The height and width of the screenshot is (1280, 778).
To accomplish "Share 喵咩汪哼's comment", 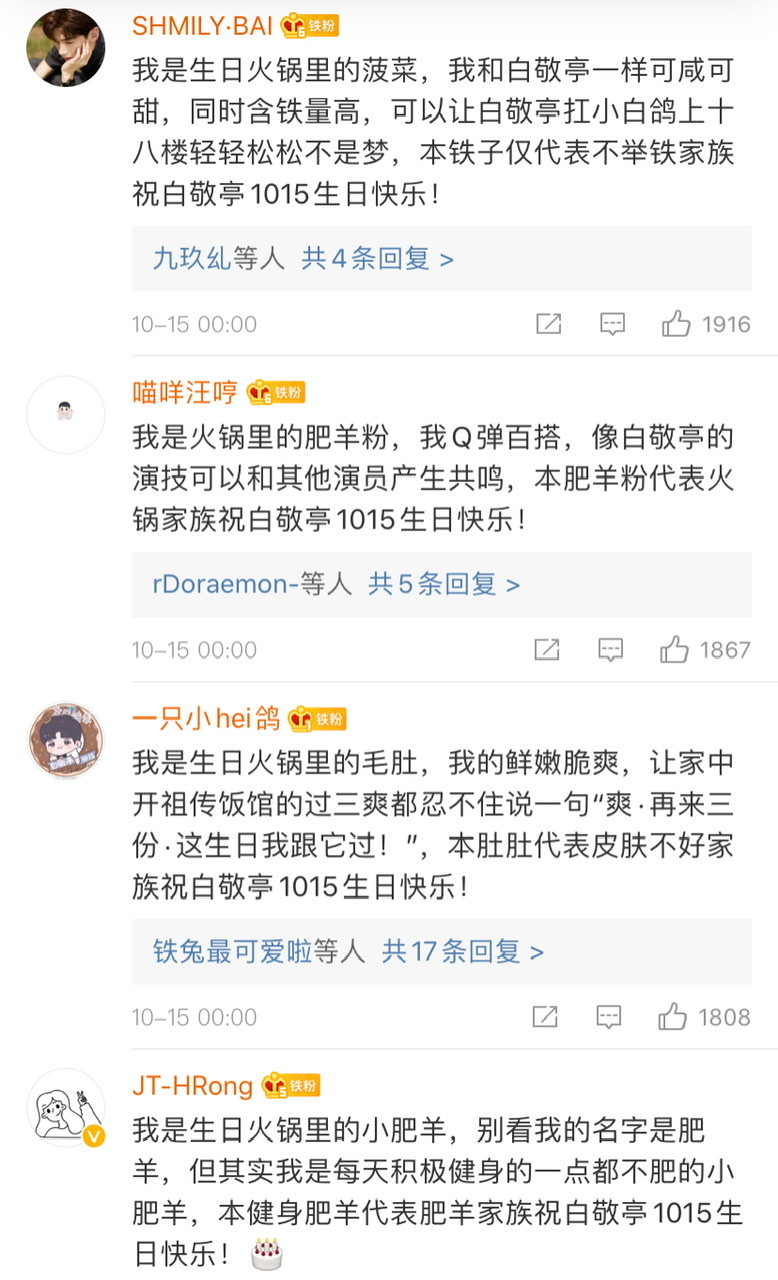I will coord(546,650).
